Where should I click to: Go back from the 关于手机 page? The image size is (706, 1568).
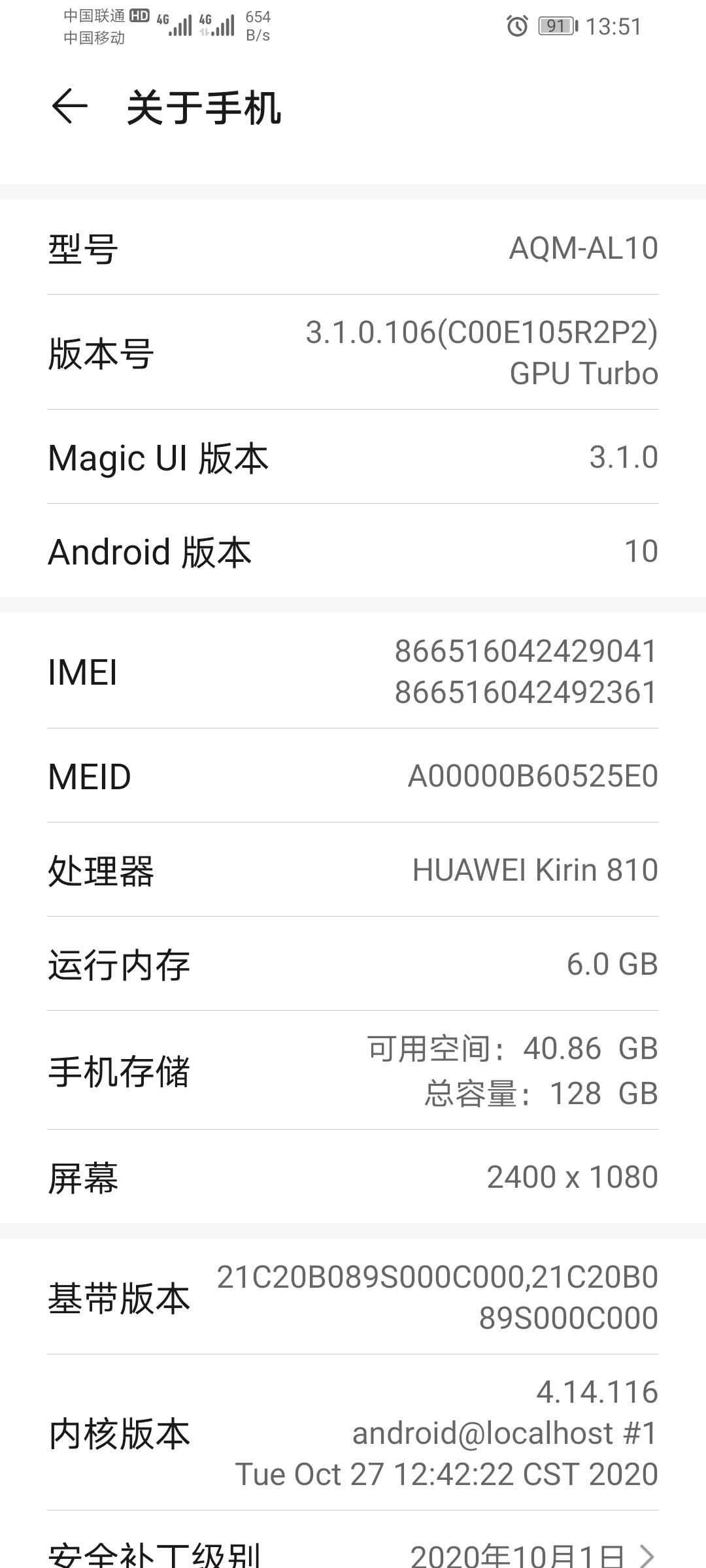pos(69,106)
